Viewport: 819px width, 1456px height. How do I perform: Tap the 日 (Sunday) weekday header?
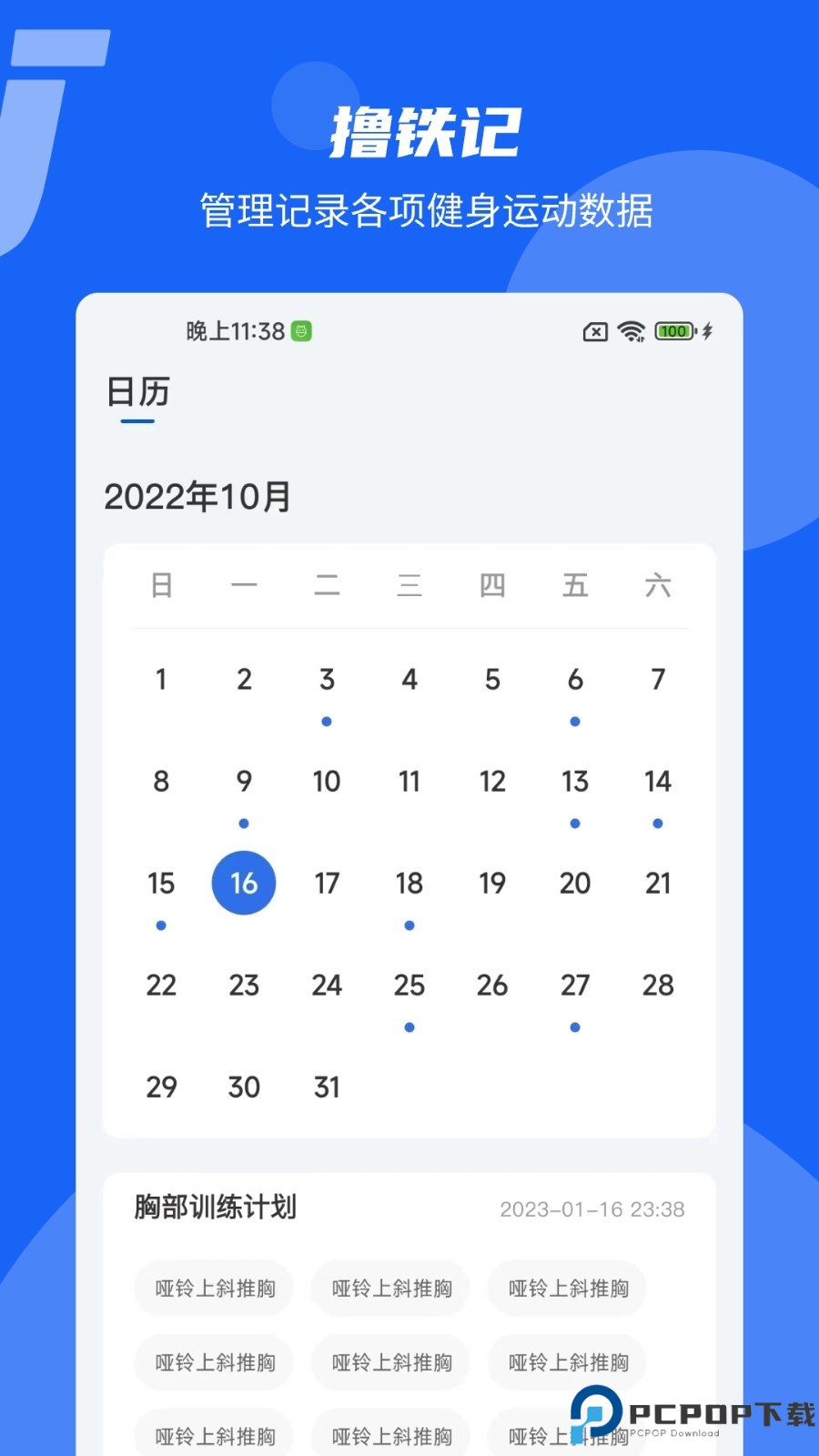click(x=161, y=587)
